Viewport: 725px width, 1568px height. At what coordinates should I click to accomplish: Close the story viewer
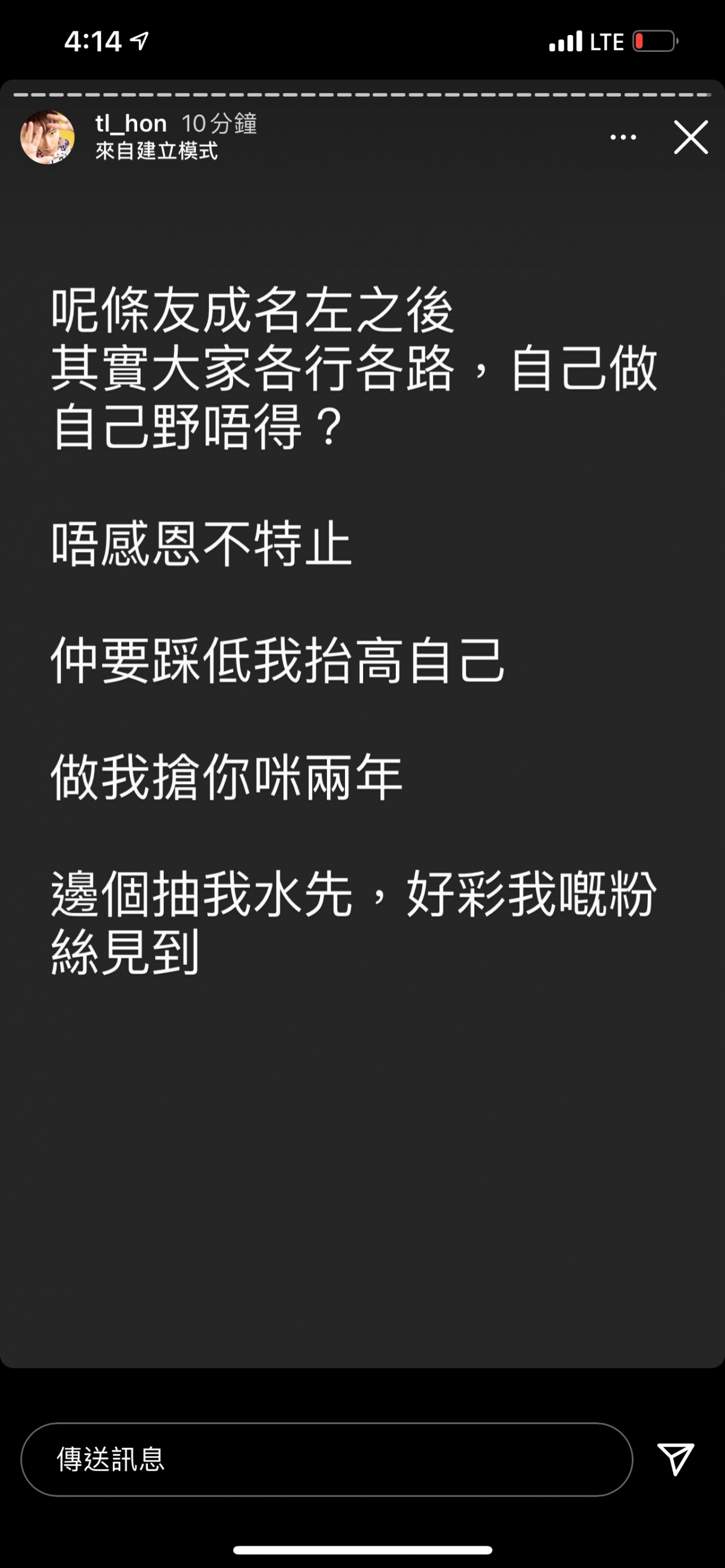tap(691, 138)
